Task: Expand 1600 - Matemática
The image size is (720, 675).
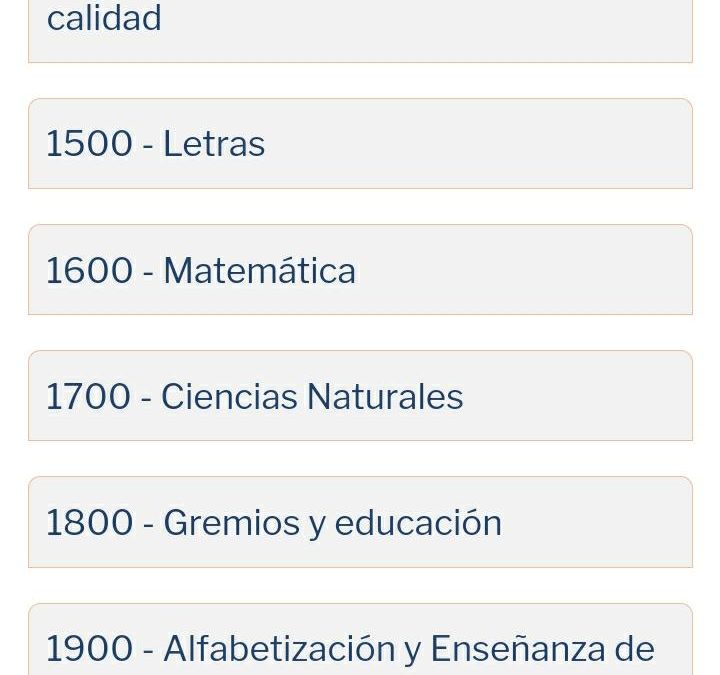Action: click(360, 270)
